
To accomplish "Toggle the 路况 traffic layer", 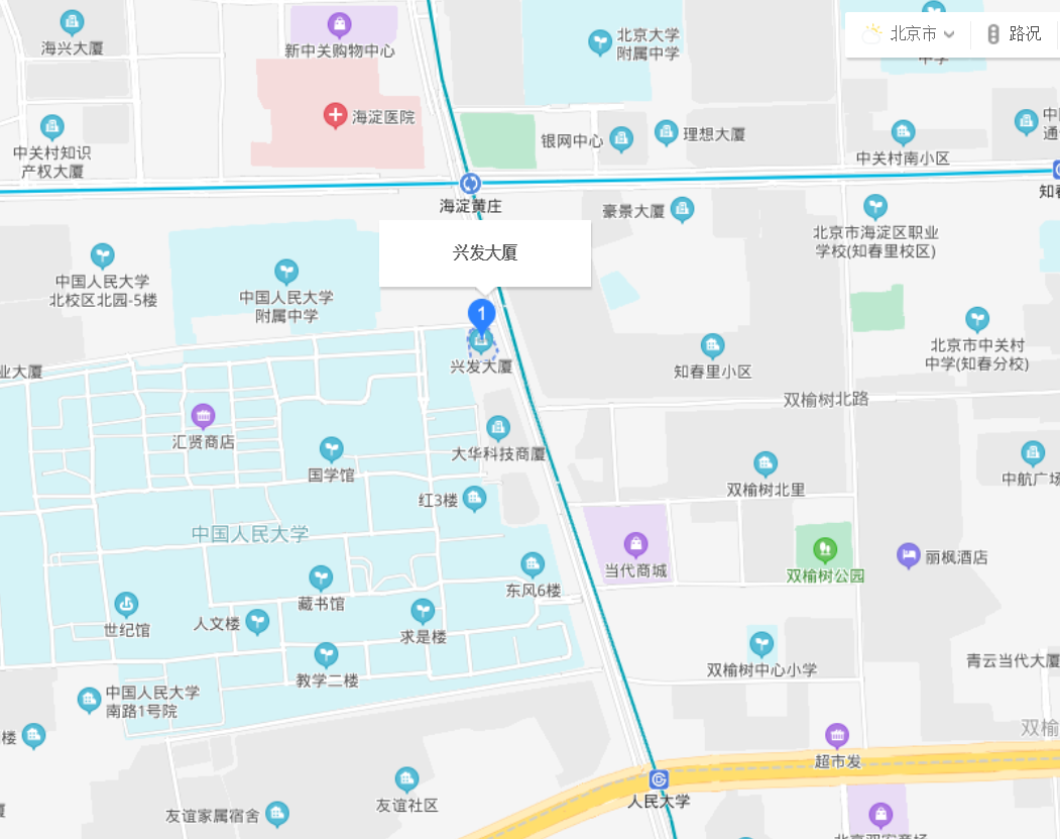I will 1014,34.
